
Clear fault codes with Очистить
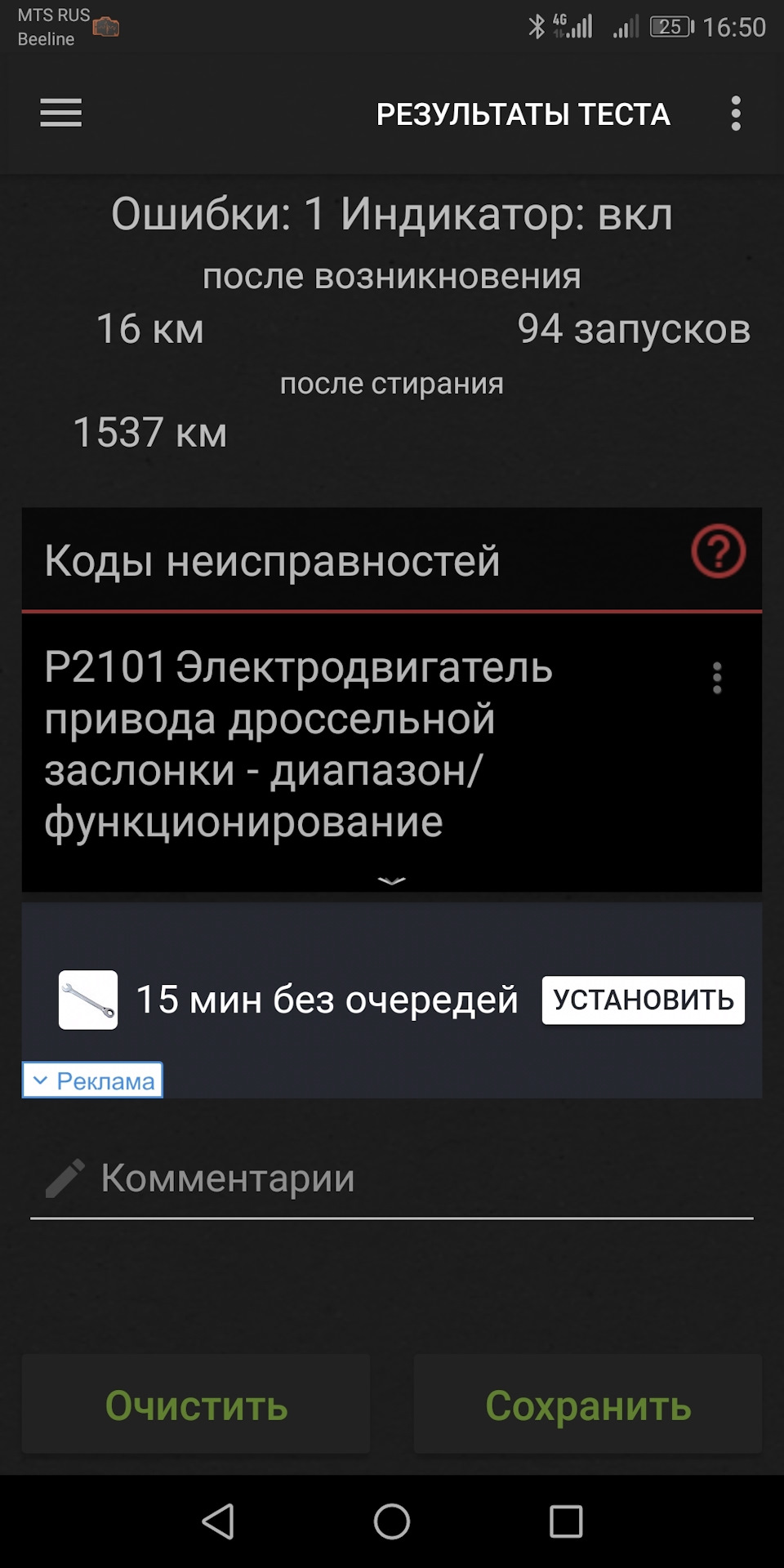pos(196,1405)
